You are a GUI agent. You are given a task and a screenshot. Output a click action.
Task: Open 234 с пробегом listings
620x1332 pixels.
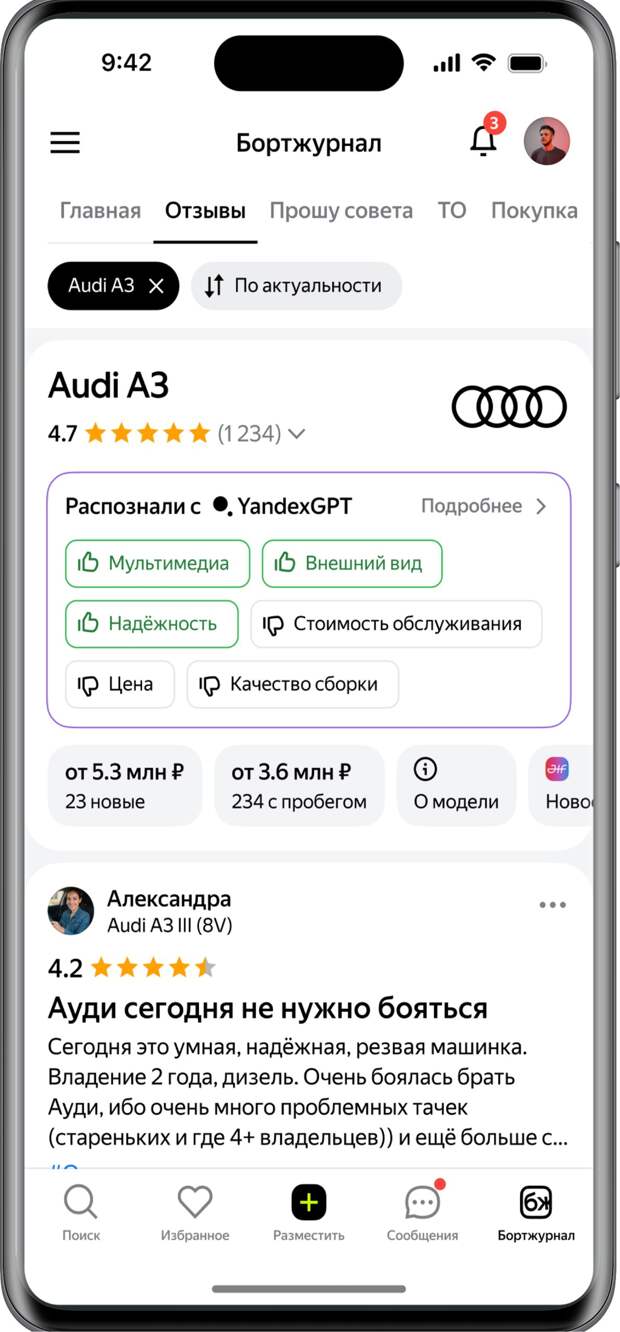(299, 786)
